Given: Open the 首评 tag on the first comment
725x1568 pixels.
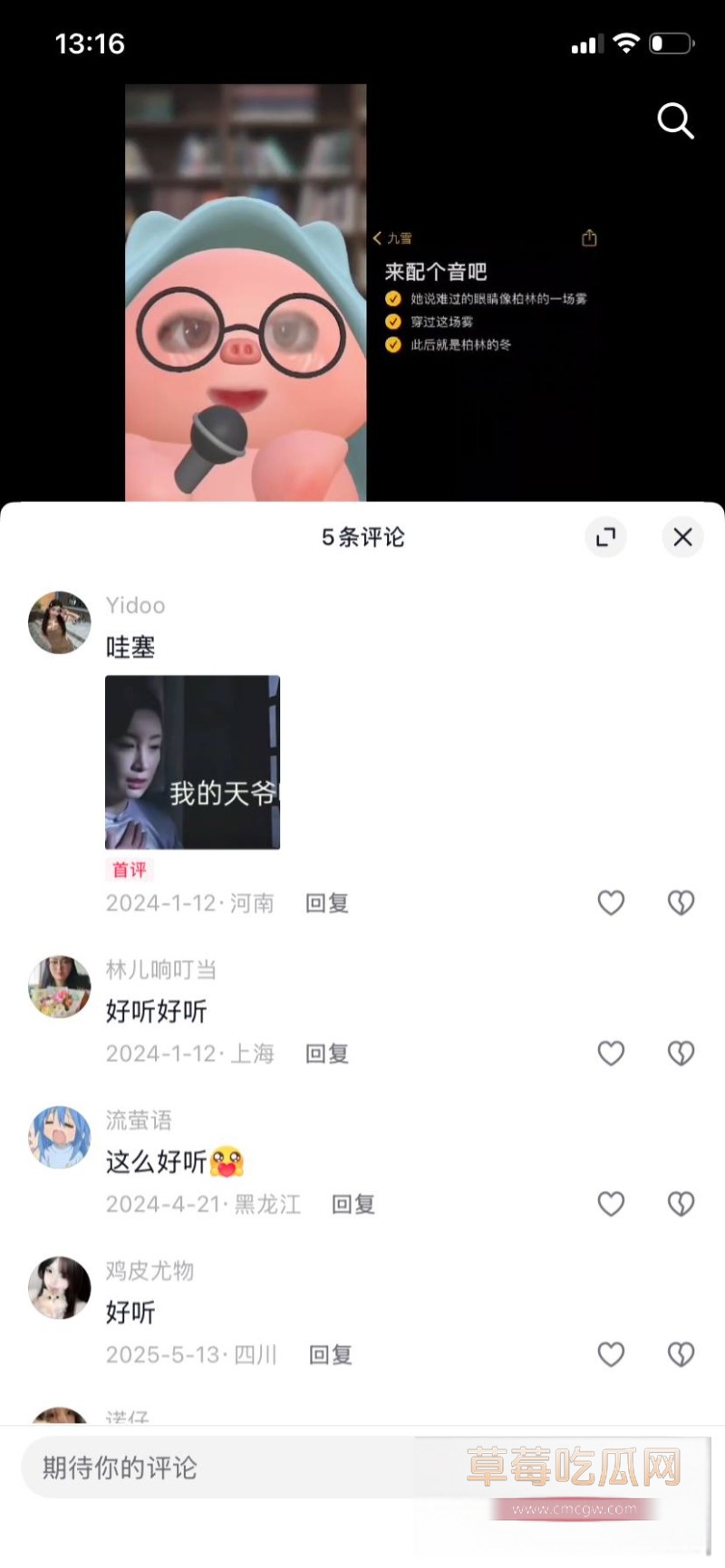Looking at the screenshot, I should click(130, 870).
